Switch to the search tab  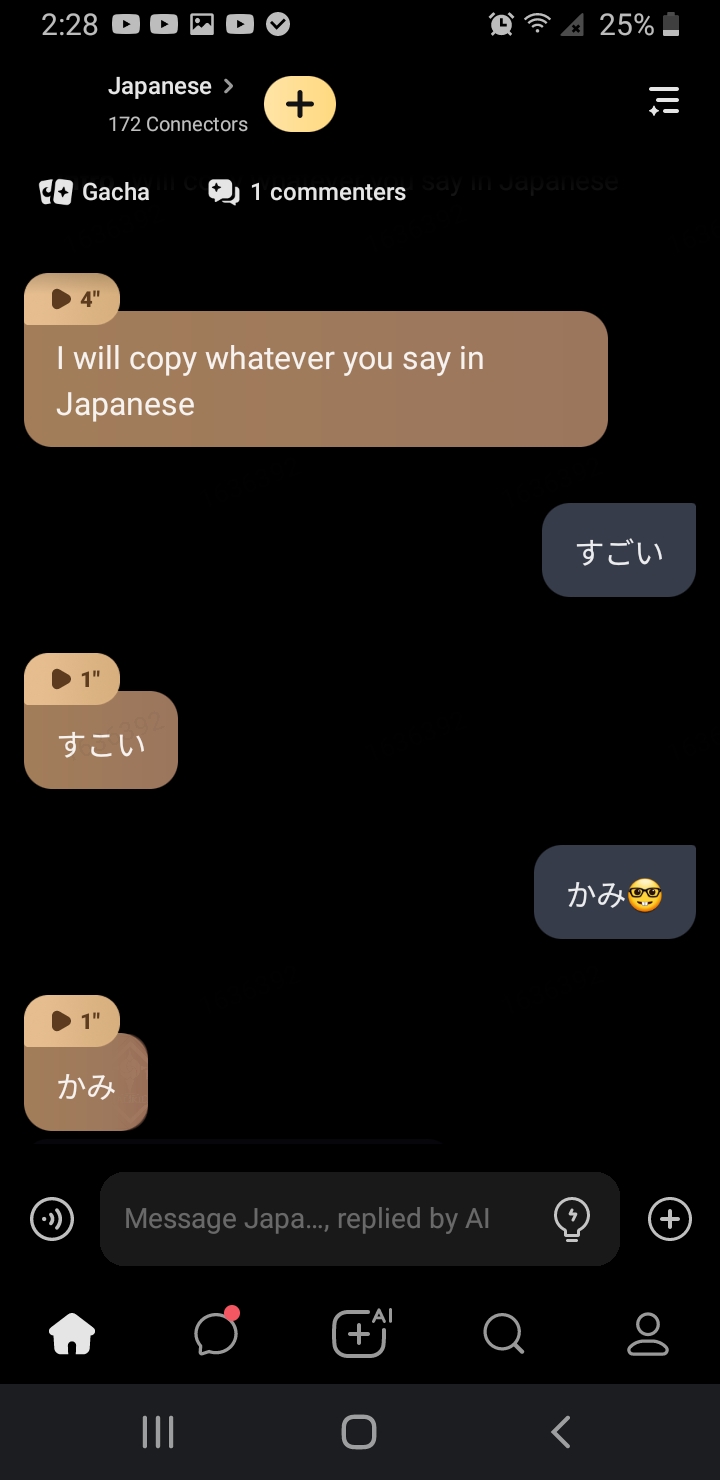(x=503, y=1333)
